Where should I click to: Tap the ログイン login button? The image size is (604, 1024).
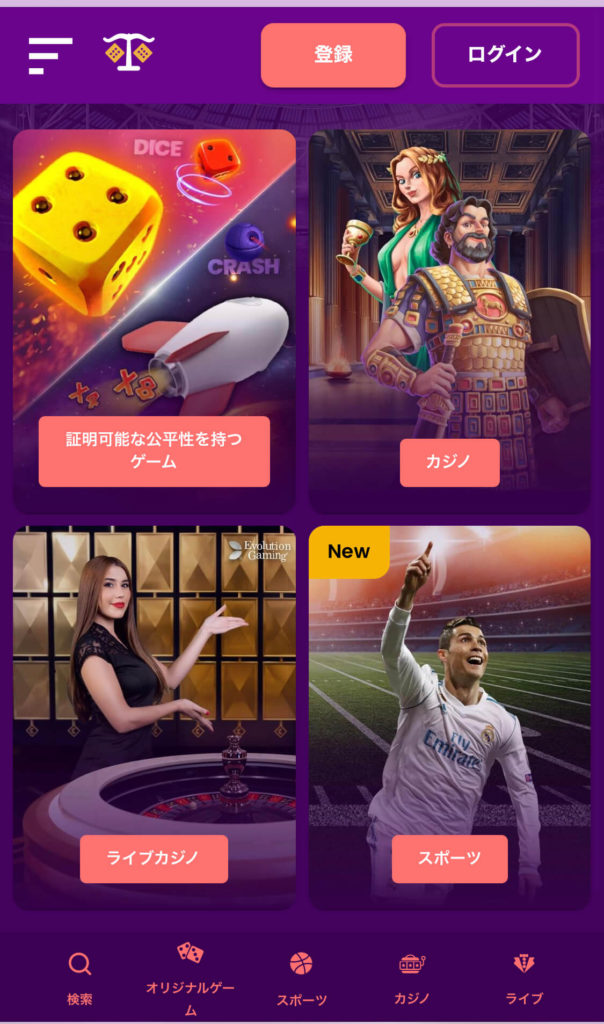click(505, 55)
